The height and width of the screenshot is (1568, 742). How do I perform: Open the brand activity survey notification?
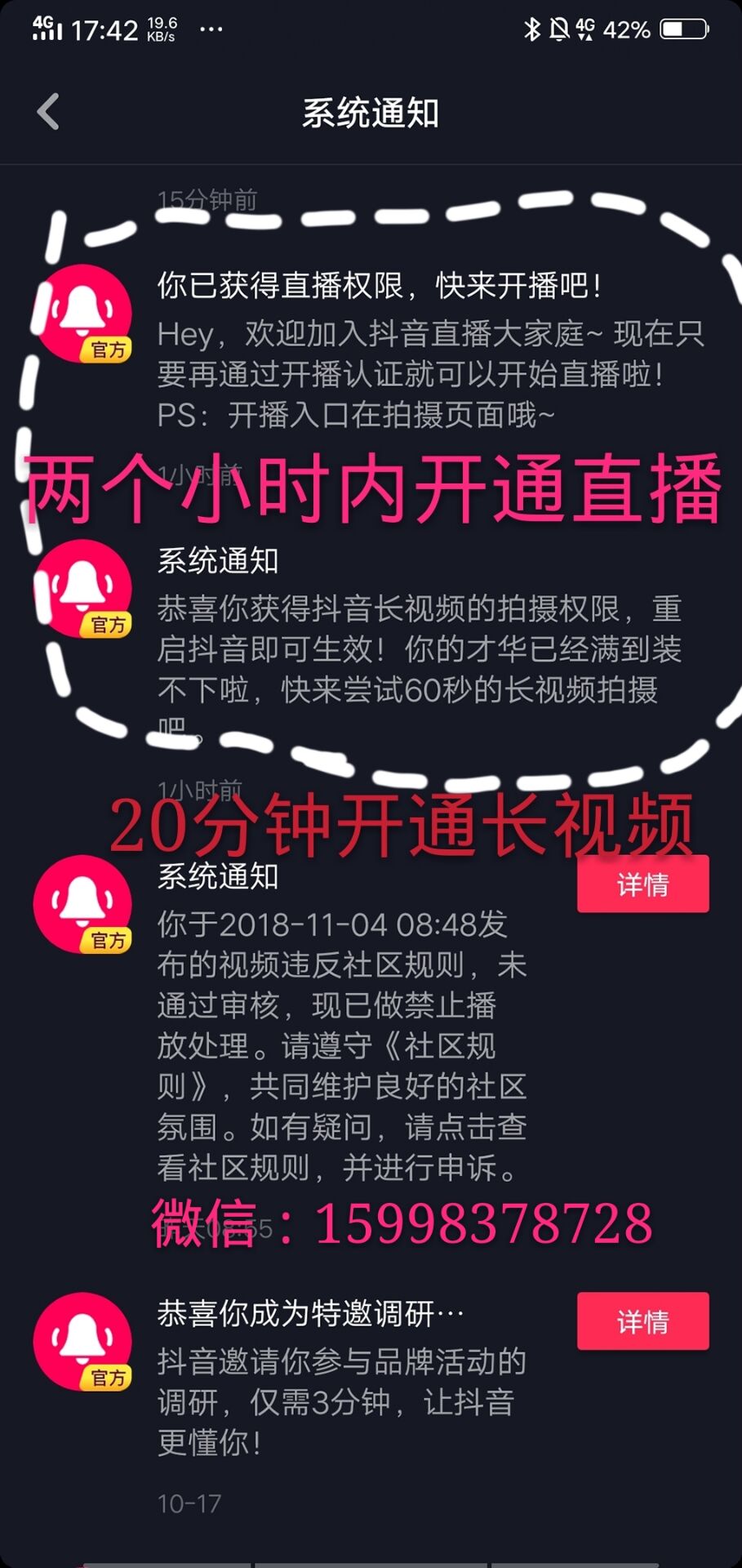[x=343, y=1380]
